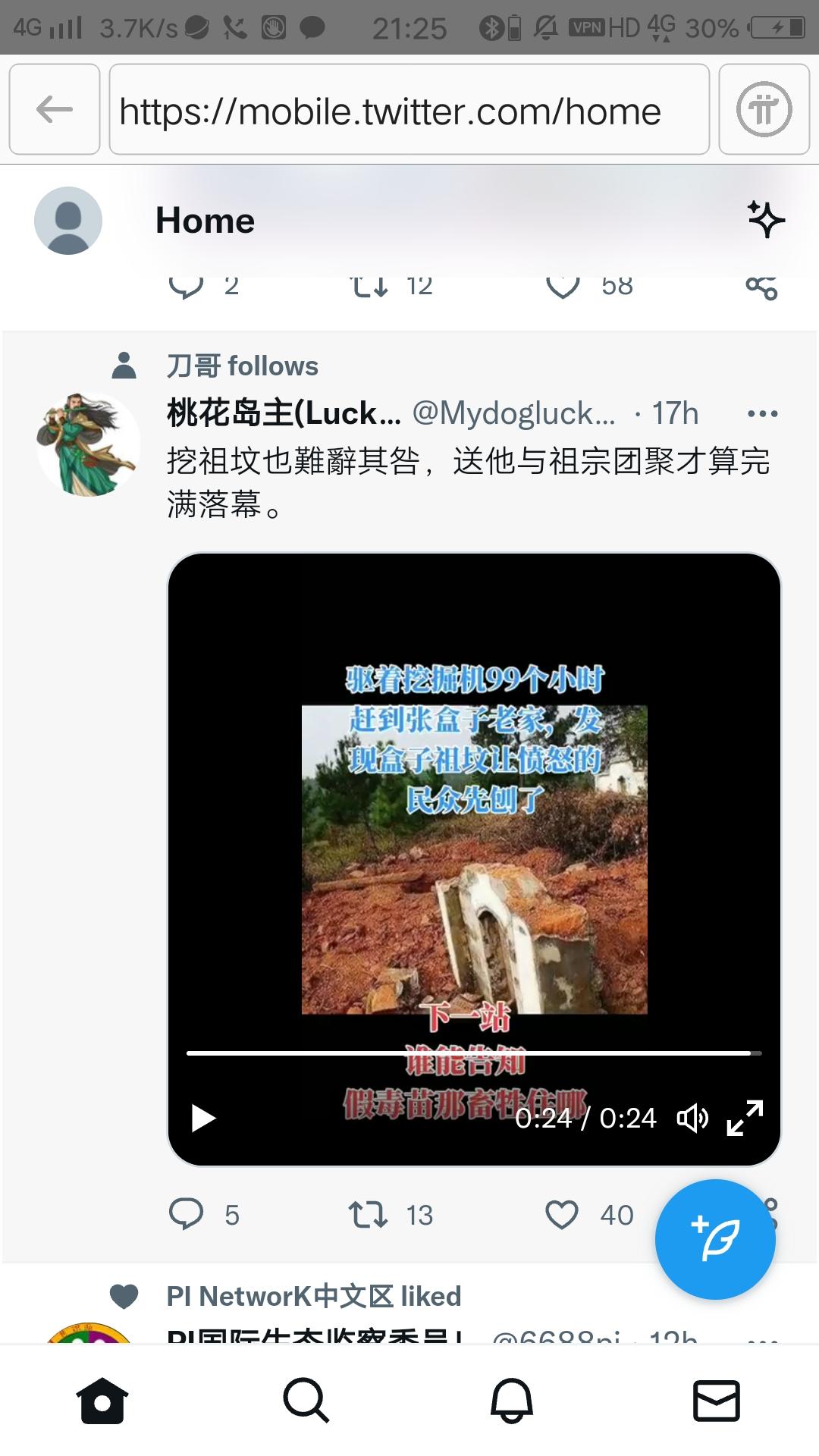
Task: Edit the mobile.twitter.com URL field
Action: [x=409, y=111]
